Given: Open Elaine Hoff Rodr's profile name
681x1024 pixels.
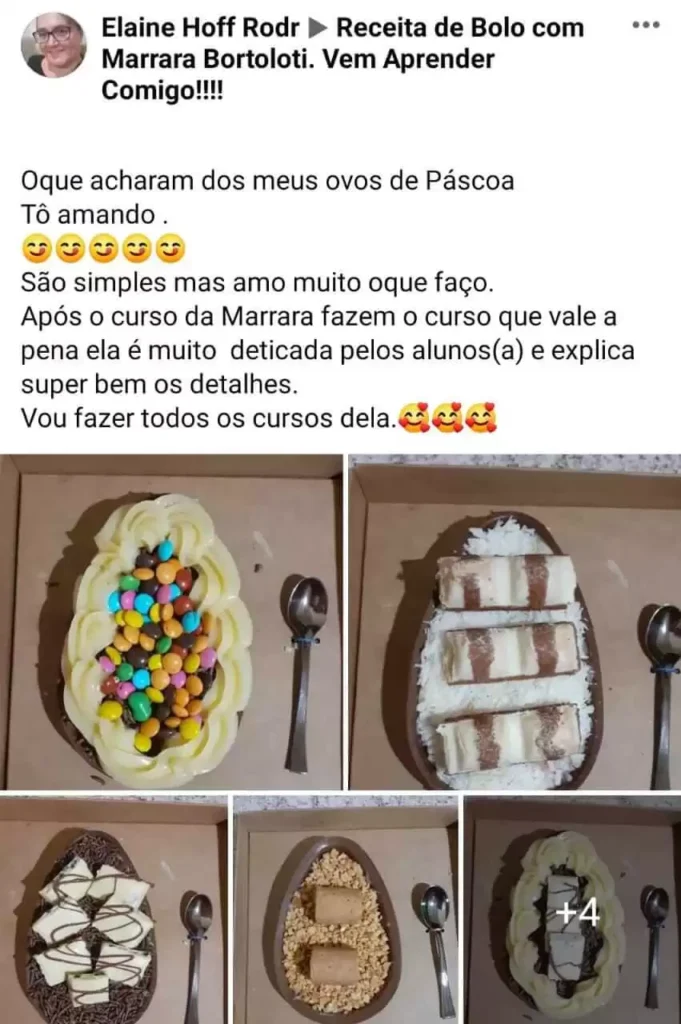Looking at the screenshot, I should tap(200, 29).
